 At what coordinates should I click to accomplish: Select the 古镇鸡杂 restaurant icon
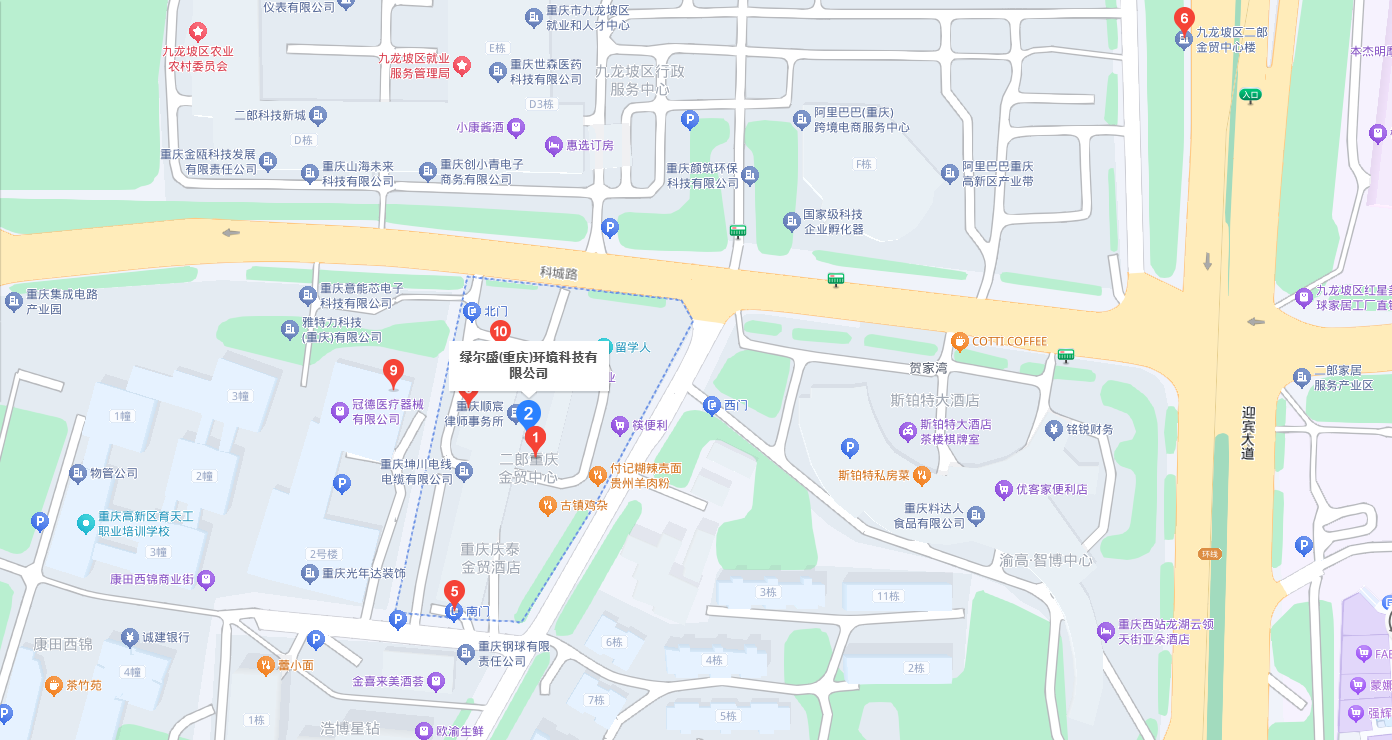(x=547, y=506)
